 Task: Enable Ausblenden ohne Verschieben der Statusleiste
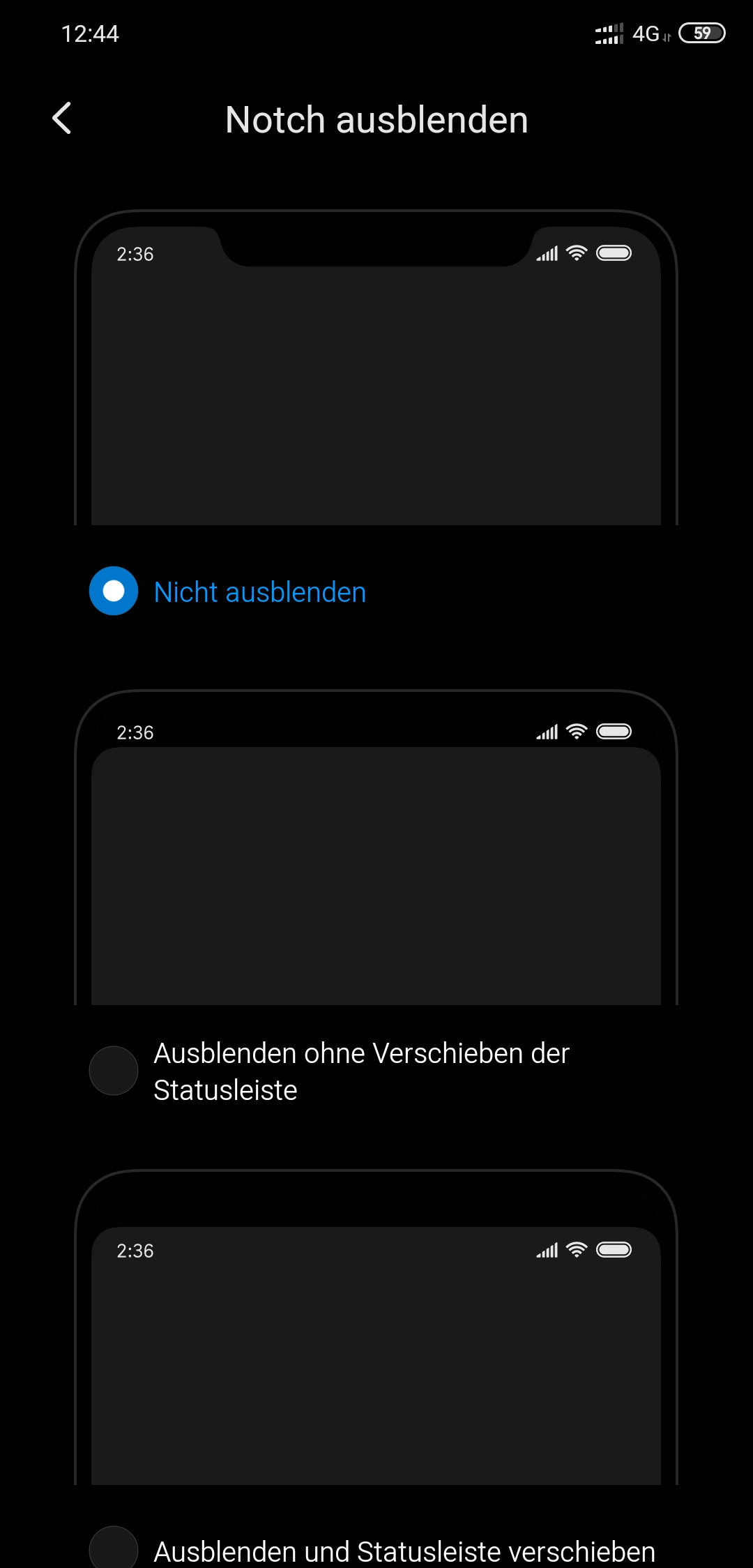point(114,1070)
